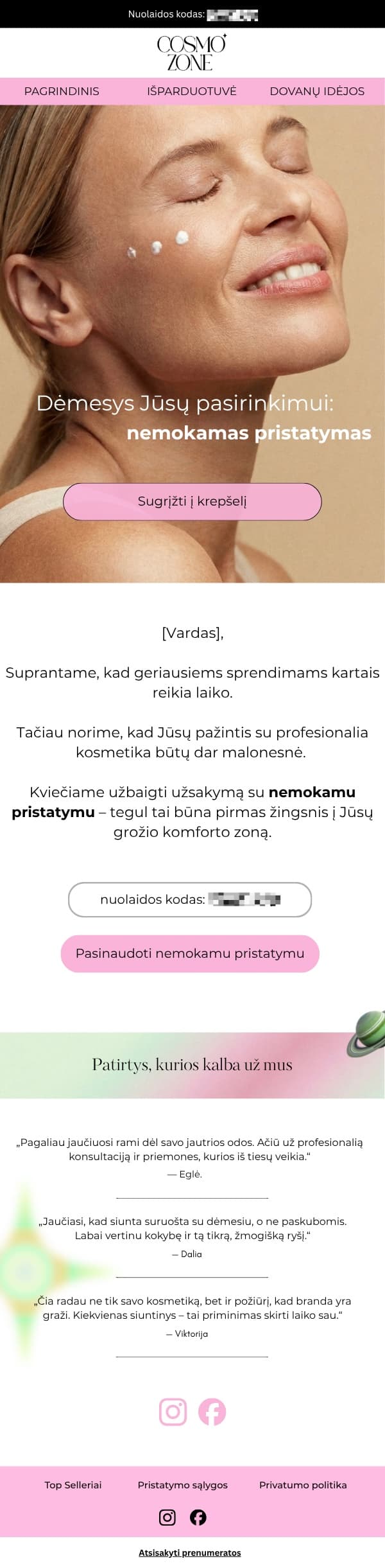
Task: Tap the black Facebook icon in footer
Action: [x=198, y=1517]
